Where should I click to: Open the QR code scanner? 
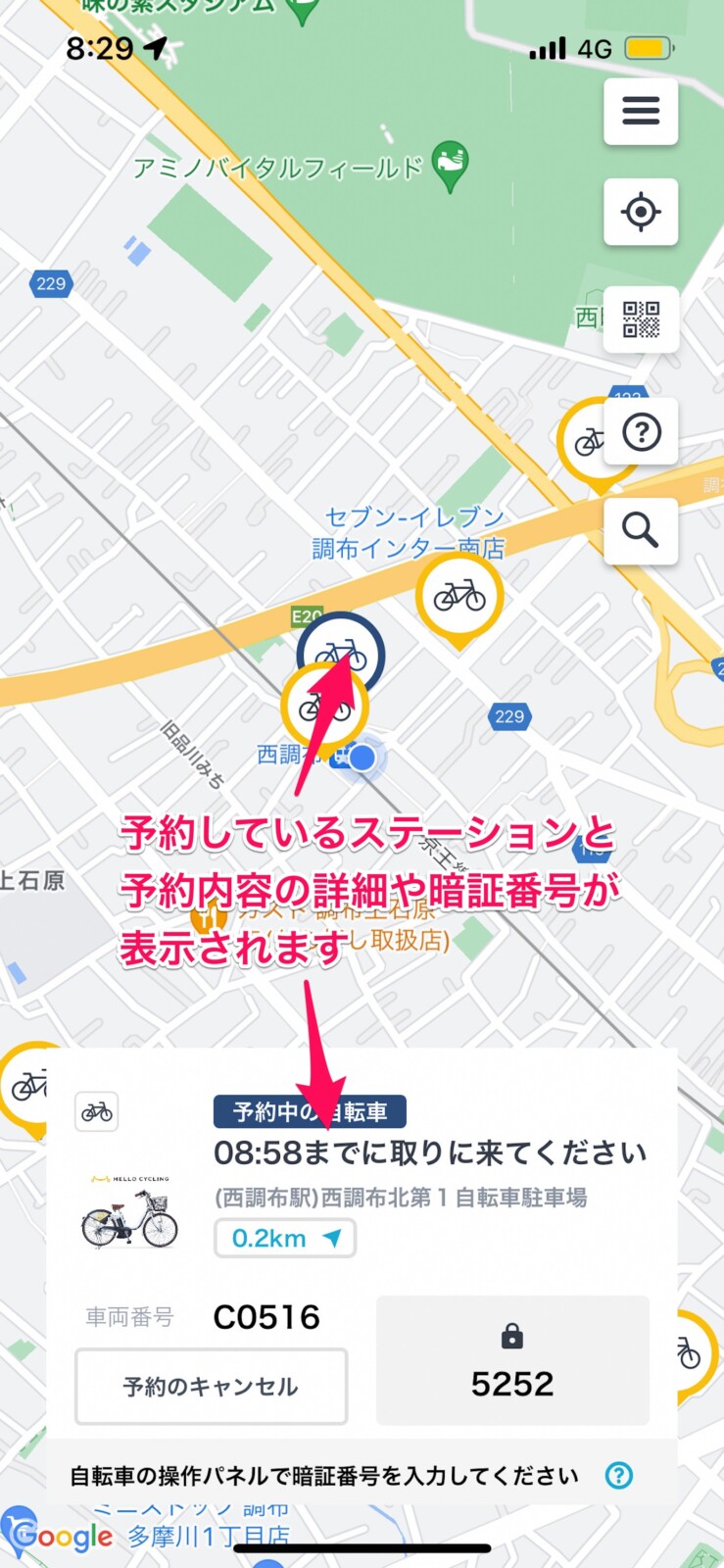(641, 318)
